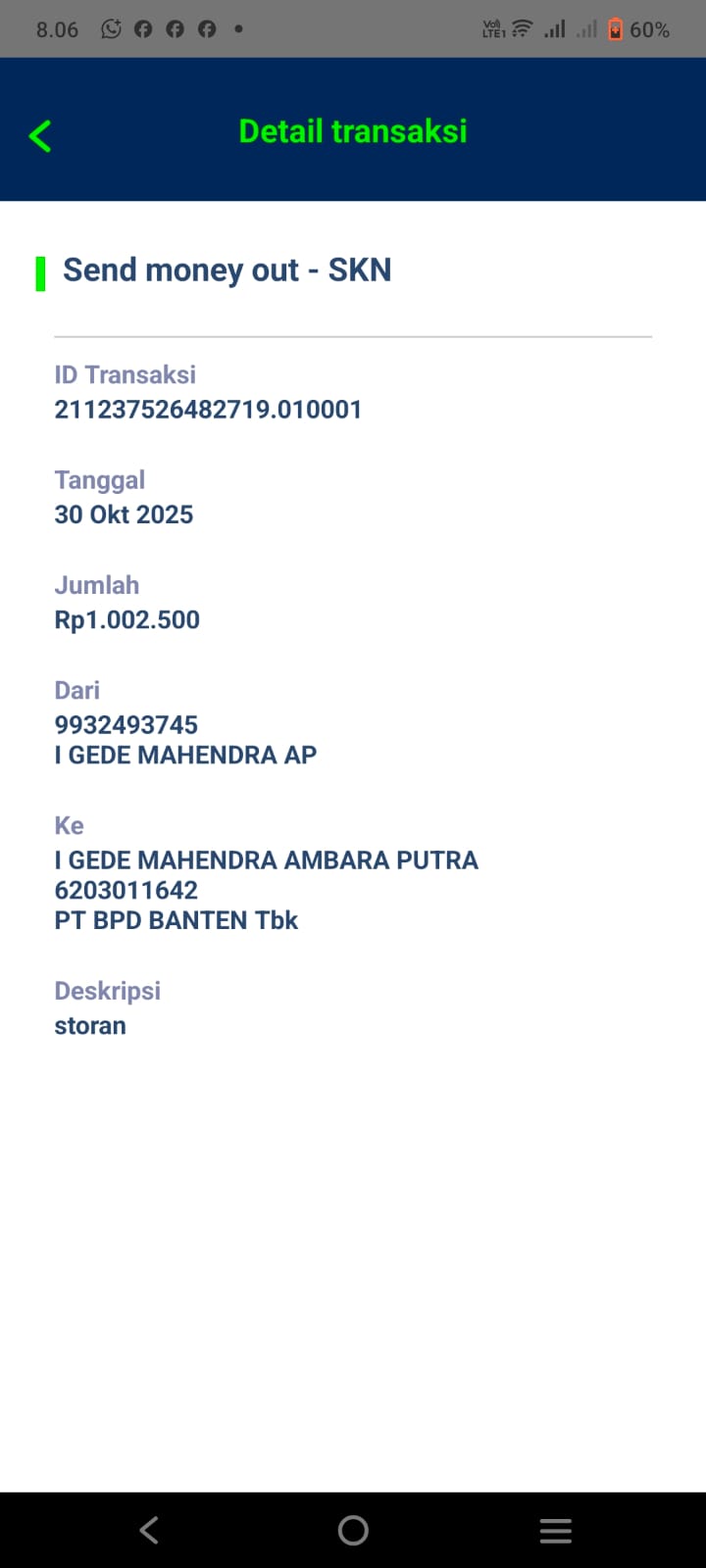The height and width of the screenshot is (1568, 706).
Task: Tap the third Facebook icon in status bar
Action: point(207,28)
